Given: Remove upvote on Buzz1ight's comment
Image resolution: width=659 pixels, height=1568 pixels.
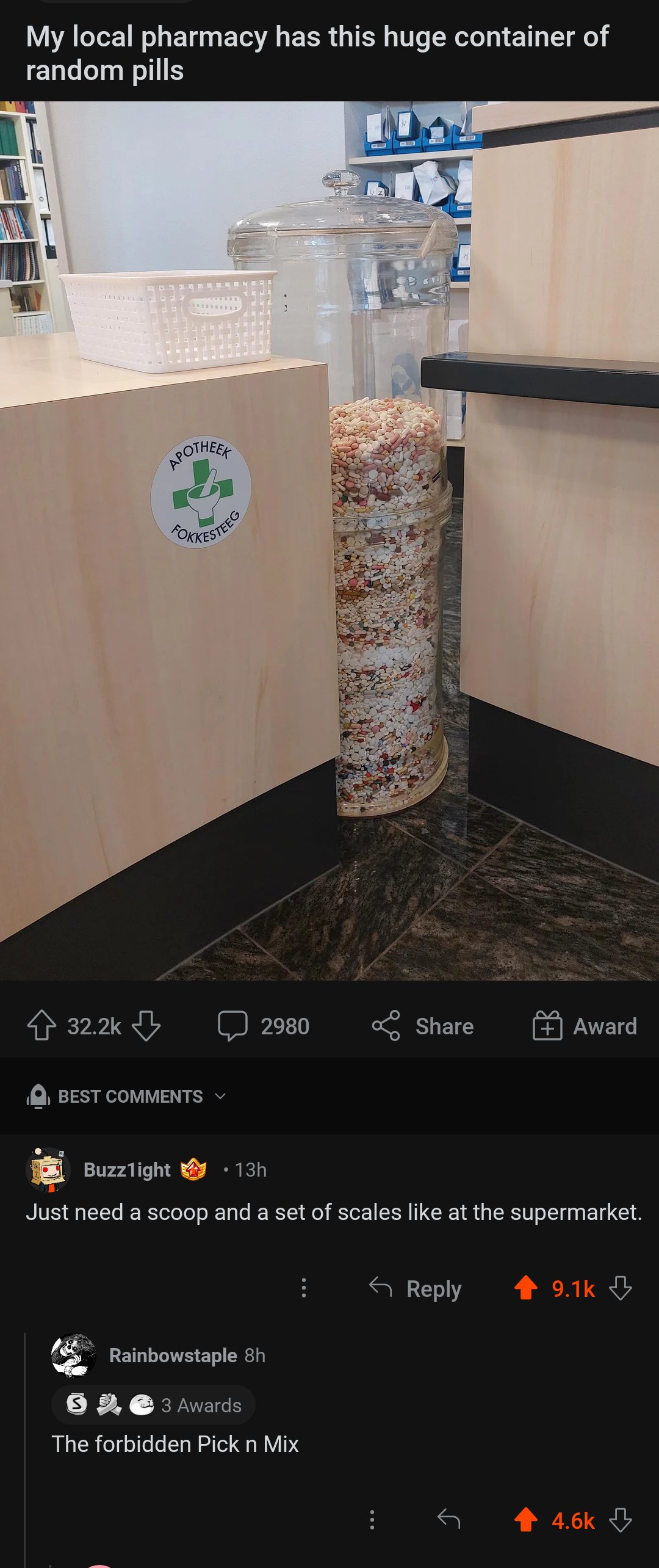Looking at the screenshot, I should point(526,1288).
